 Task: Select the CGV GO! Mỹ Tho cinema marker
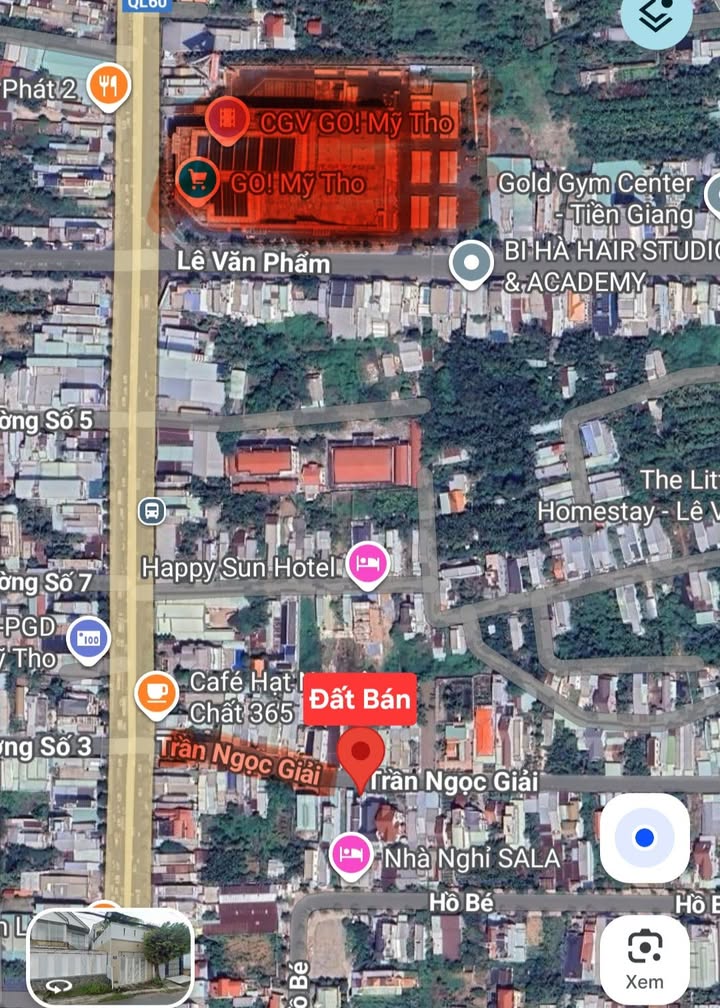[x=228, y=120]
